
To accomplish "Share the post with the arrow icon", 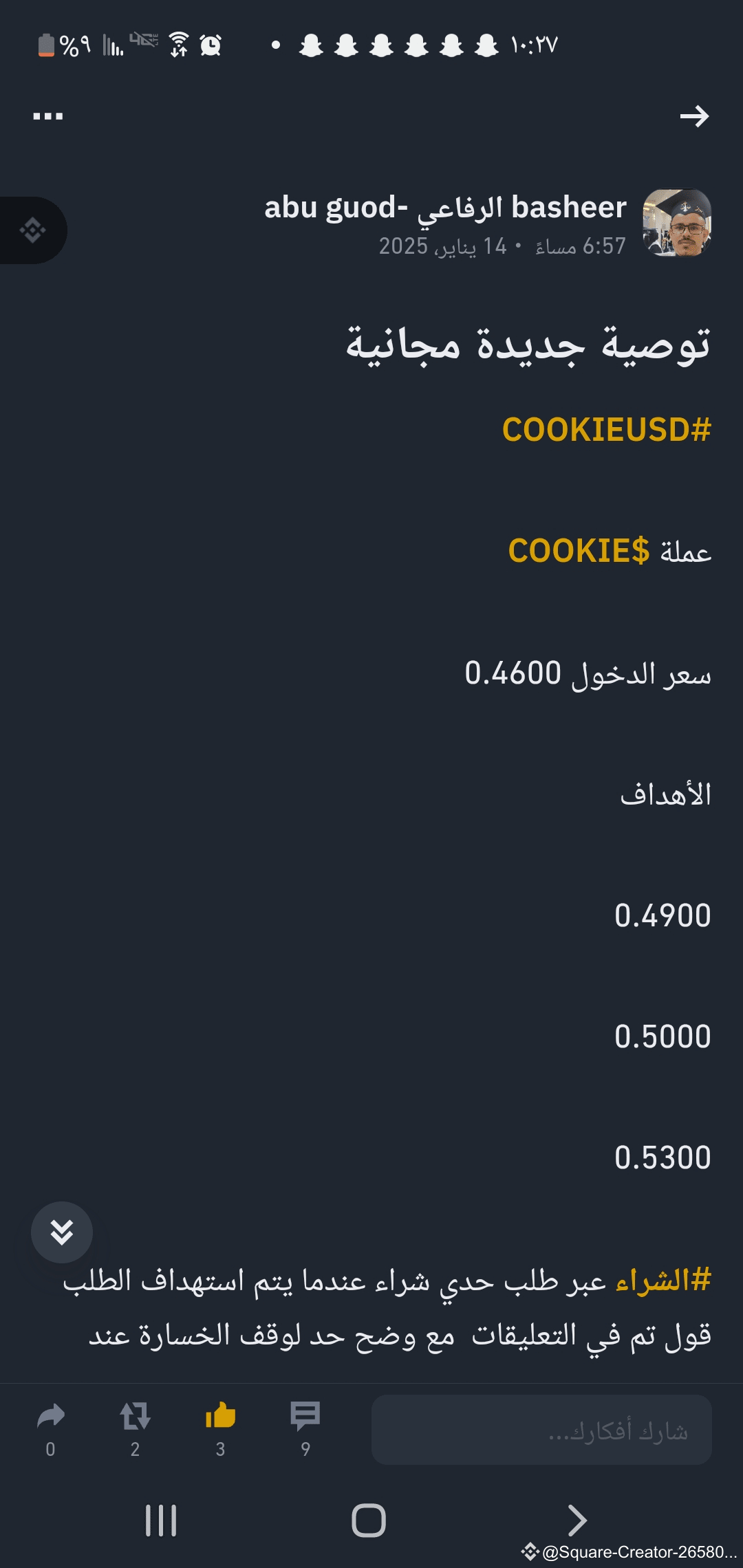I will pyautogui.click(x=50, y=1428).
